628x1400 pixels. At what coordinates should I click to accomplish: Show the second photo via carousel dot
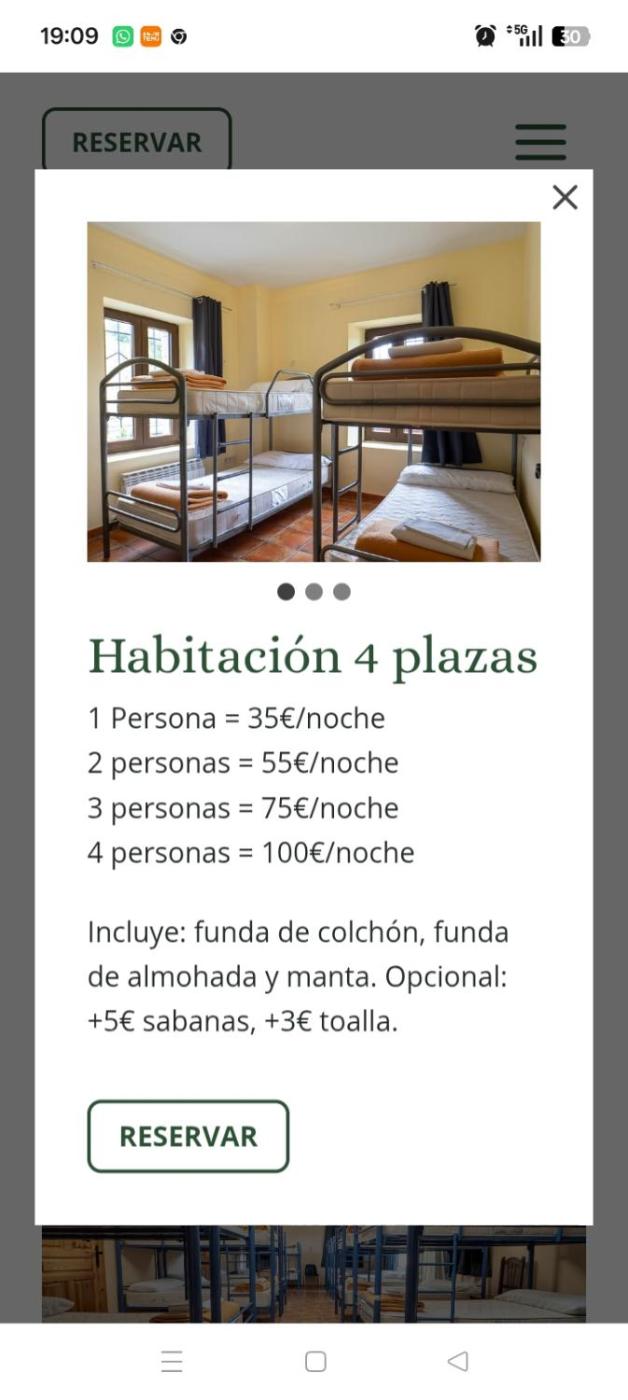coord(314,592)
